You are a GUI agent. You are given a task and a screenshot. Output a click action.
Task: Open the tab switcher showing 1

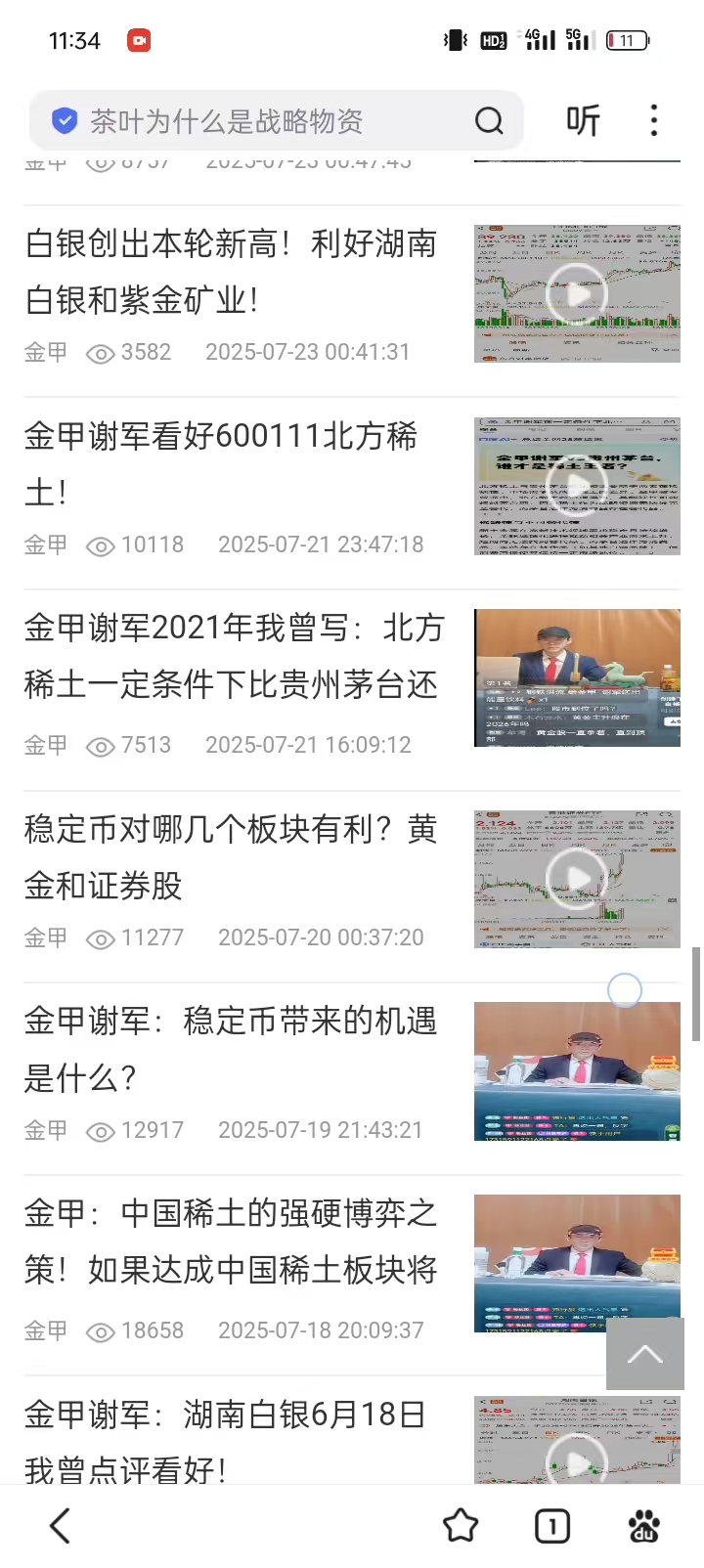coord(551,1525)
